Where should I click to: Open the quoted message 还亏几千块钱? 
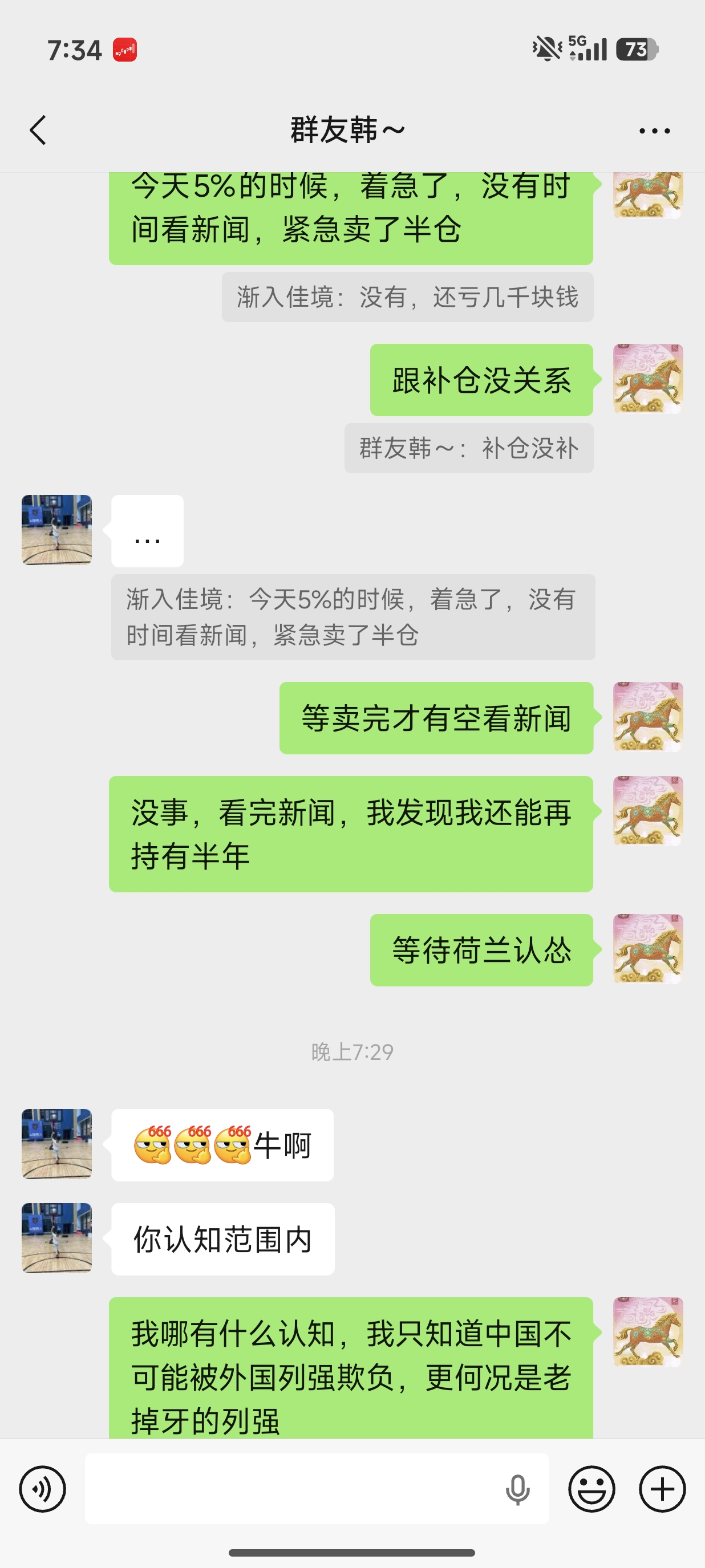[x=407, y=298]
